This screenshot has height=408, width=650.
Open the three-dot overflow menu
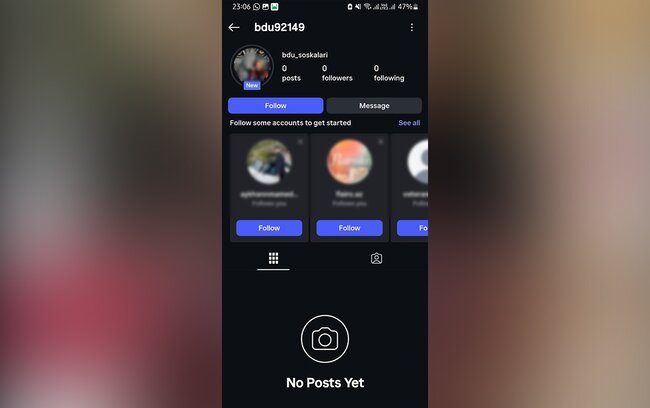coord(411,27)
